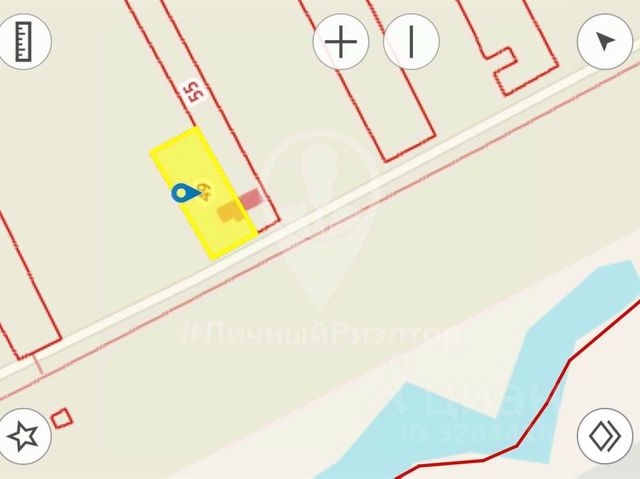Screen dimensions: 640x479
Task: Open favorites star button
Action: [x=24, y=435]
